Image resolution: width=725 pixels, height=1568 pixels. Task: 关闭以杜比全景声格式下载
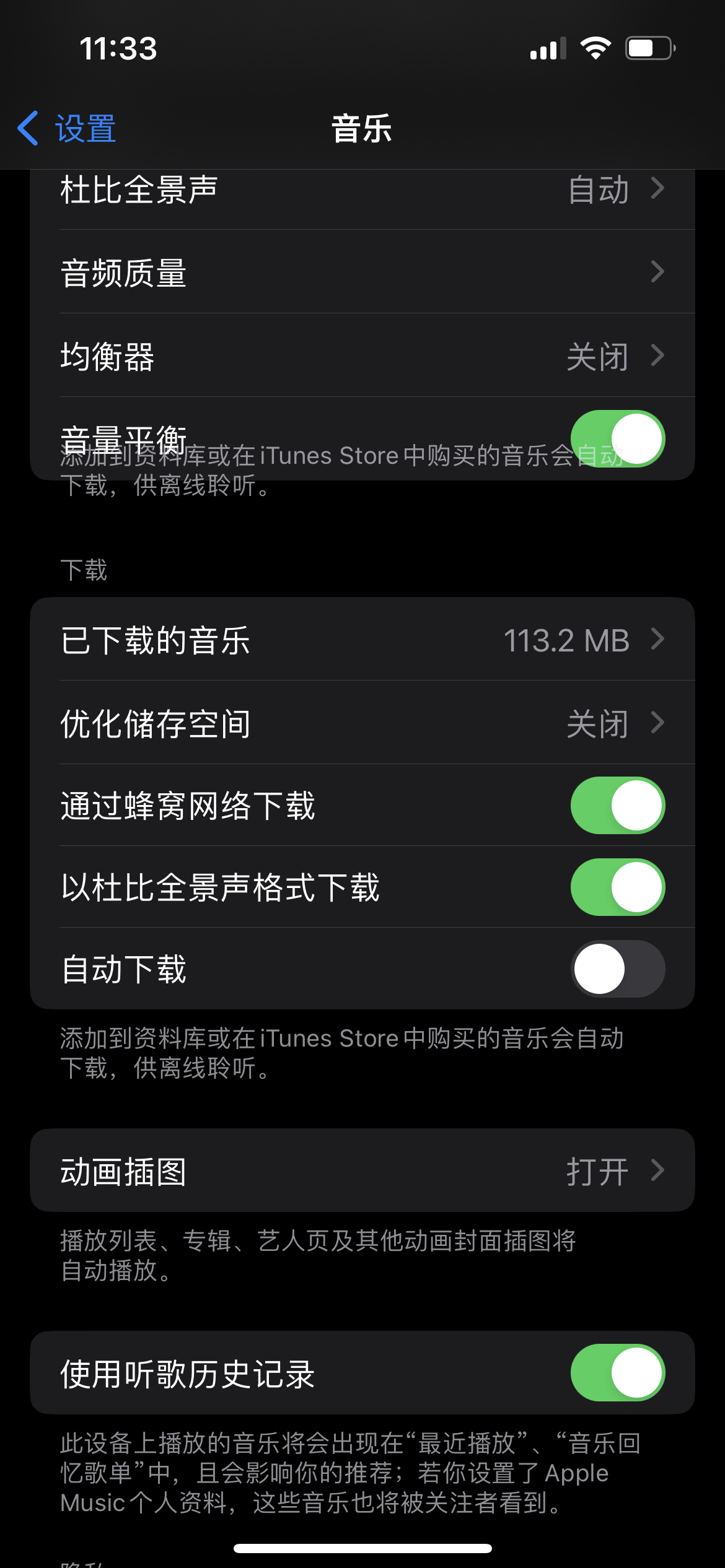point(617,887)
